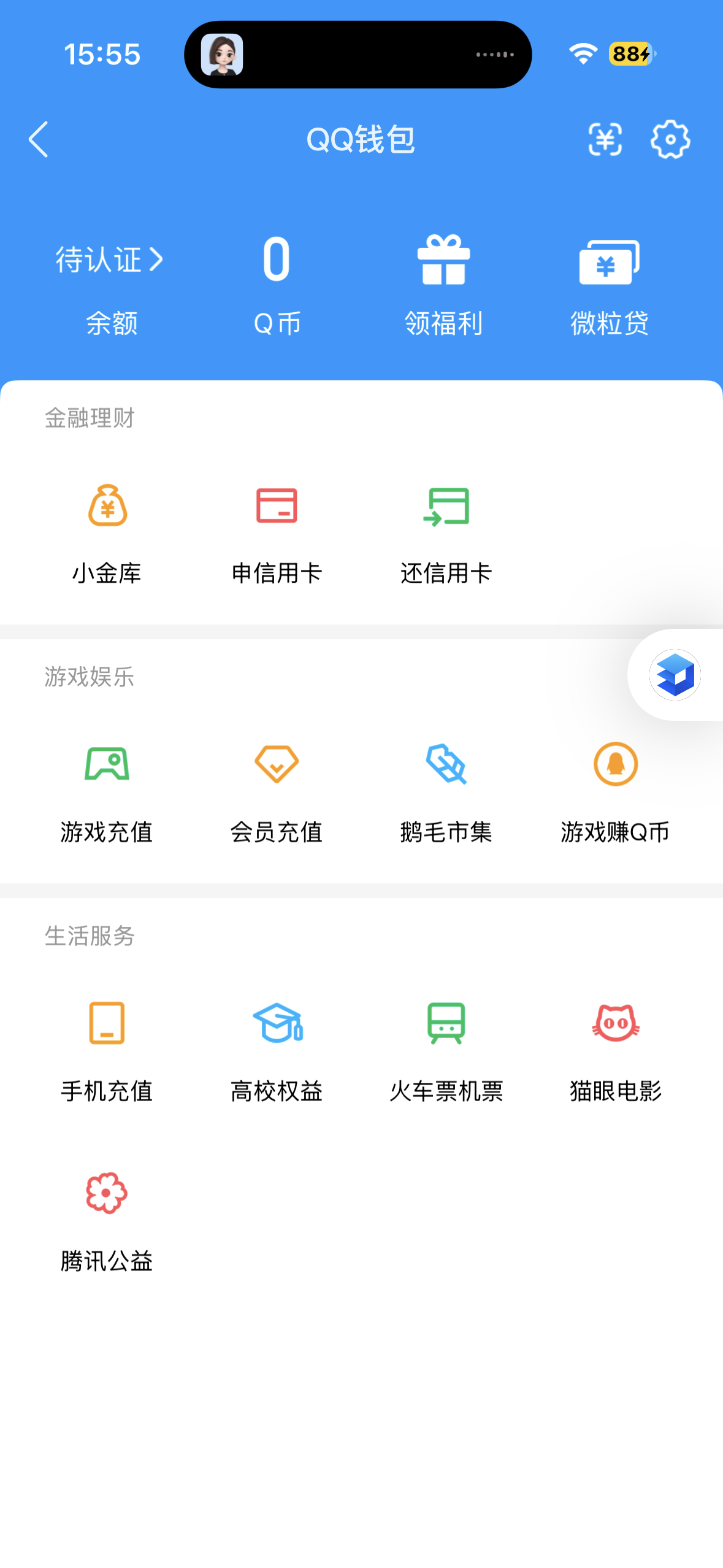Book via 火车票机票

pos(446,1050)
